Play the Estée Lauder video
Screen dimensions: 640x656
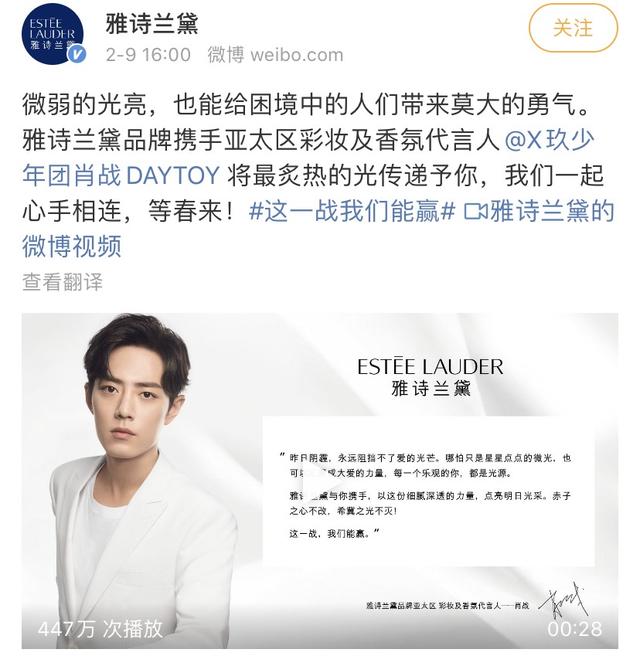pos(322,480)
